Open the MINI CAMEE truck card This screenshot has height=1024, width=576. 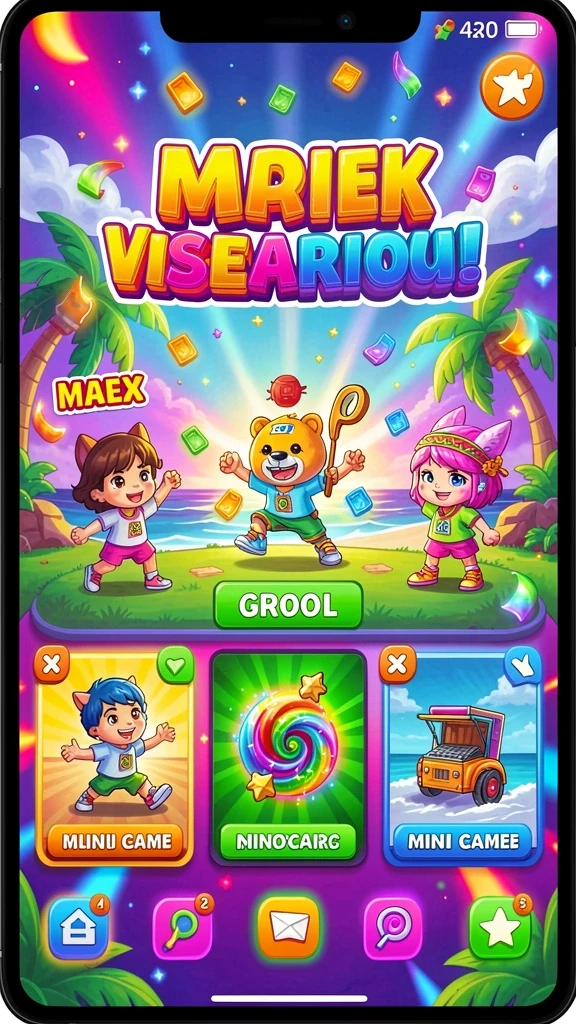click(x=462, y=756)
